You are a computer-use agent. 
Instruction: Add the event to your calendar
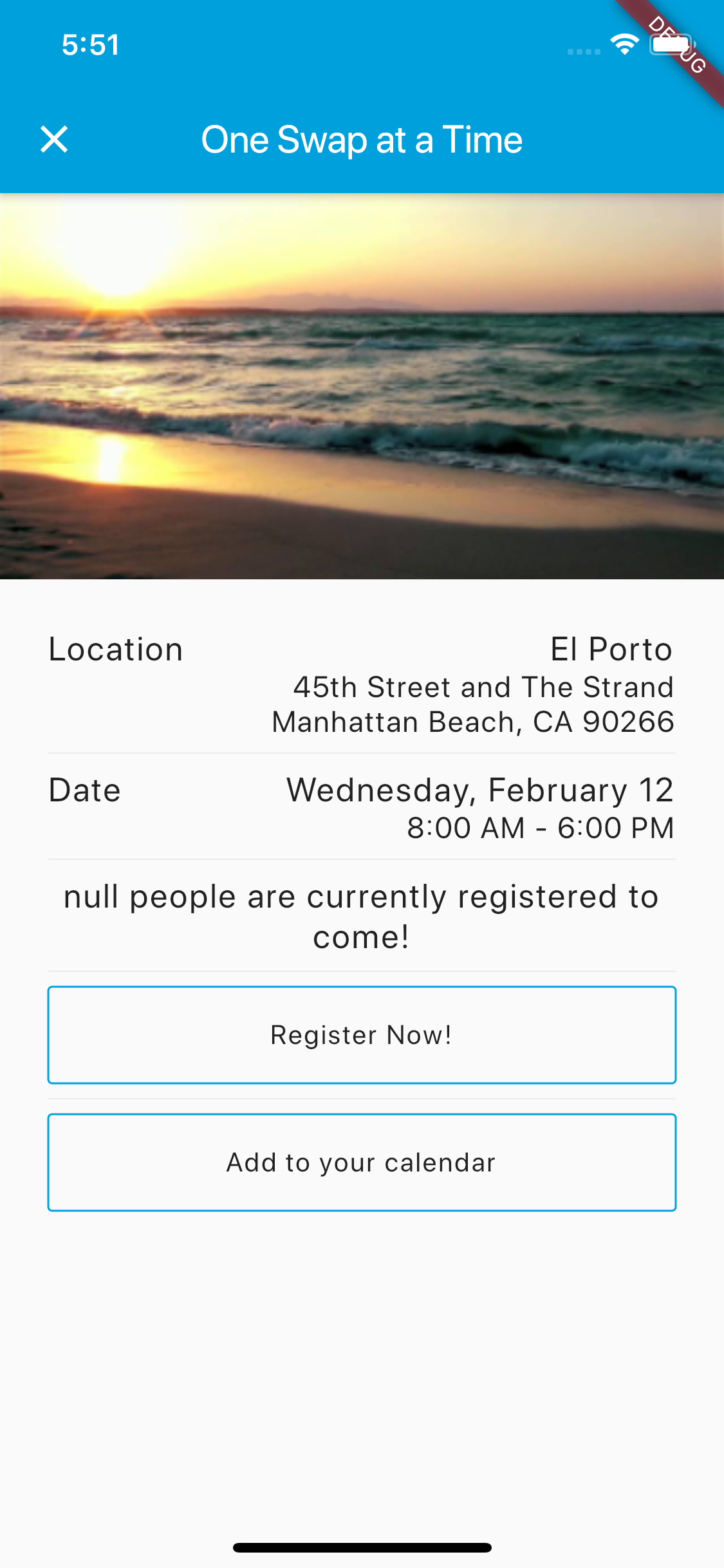[x=362, y=1162]
